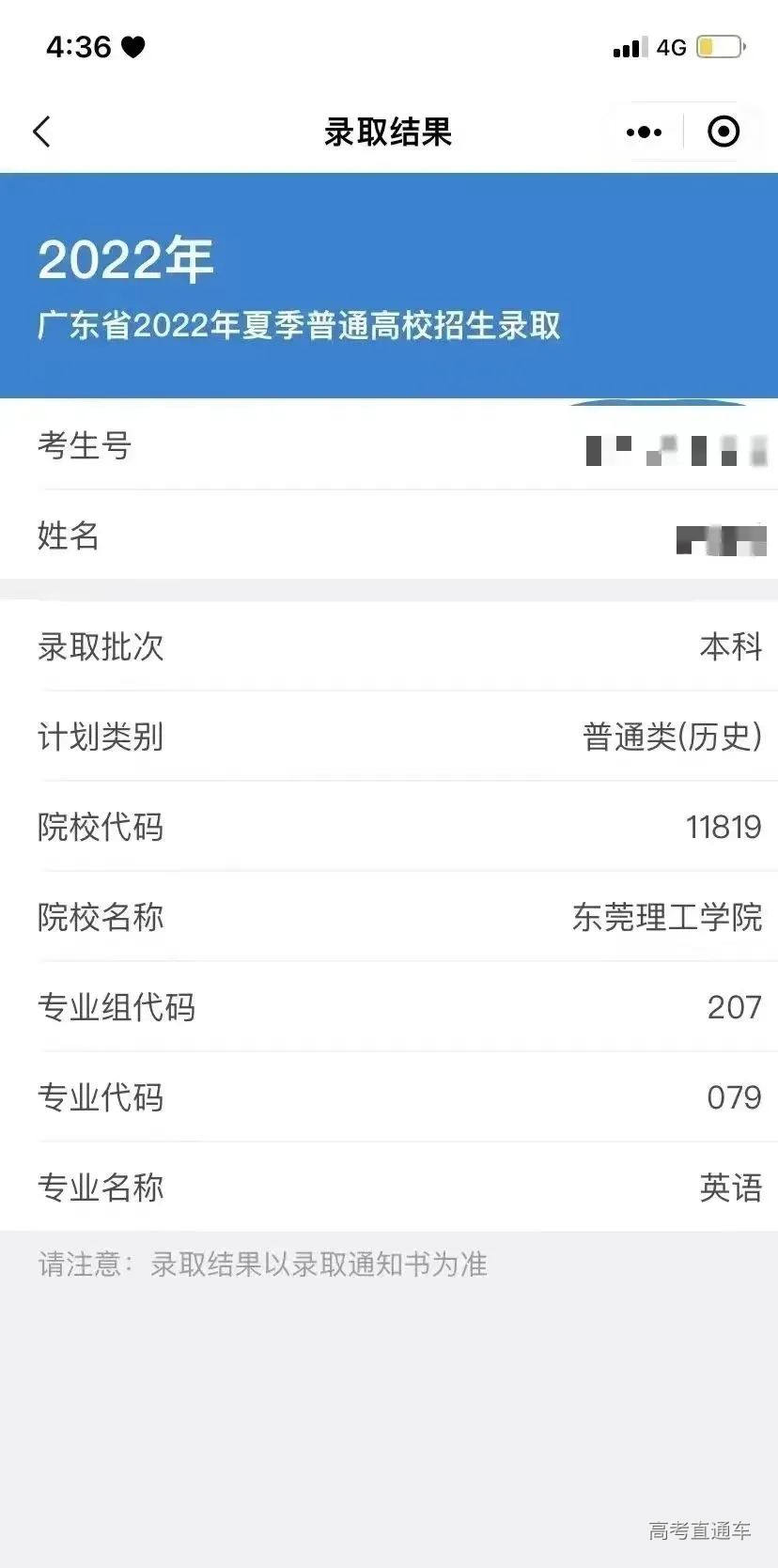Image resolution: width=778 pixels, height=1568 pixels.
Task: Select the school name 东莞理工学院
Action: 668,918
